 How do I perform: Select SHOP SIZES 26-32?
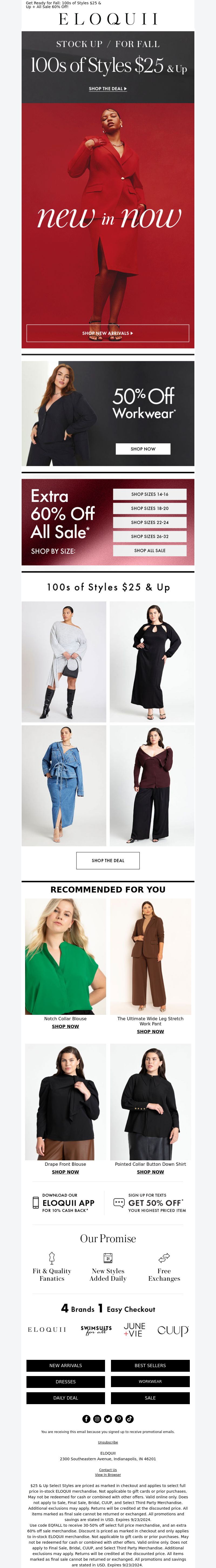click(x=150, y=536)
